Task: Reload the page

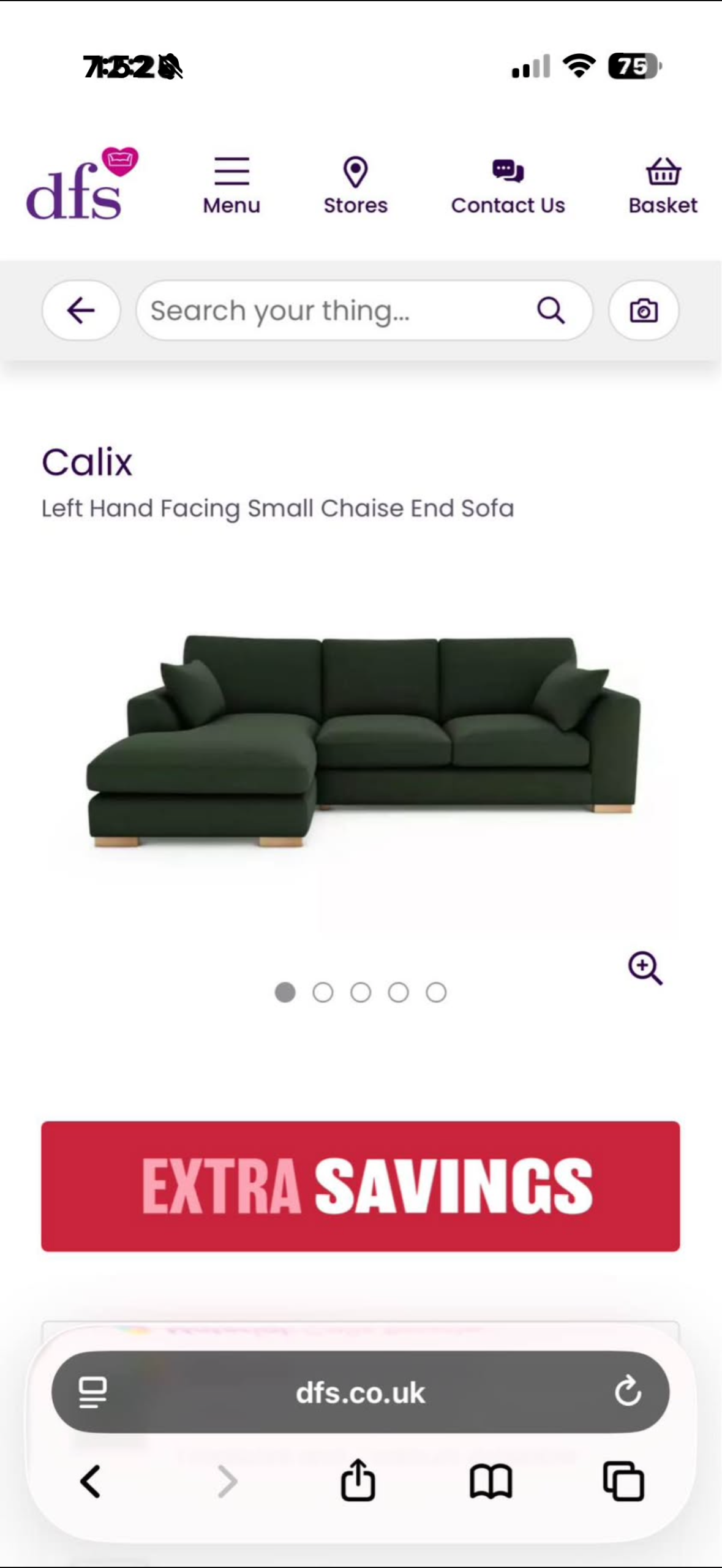Action: pos(628,1392)
